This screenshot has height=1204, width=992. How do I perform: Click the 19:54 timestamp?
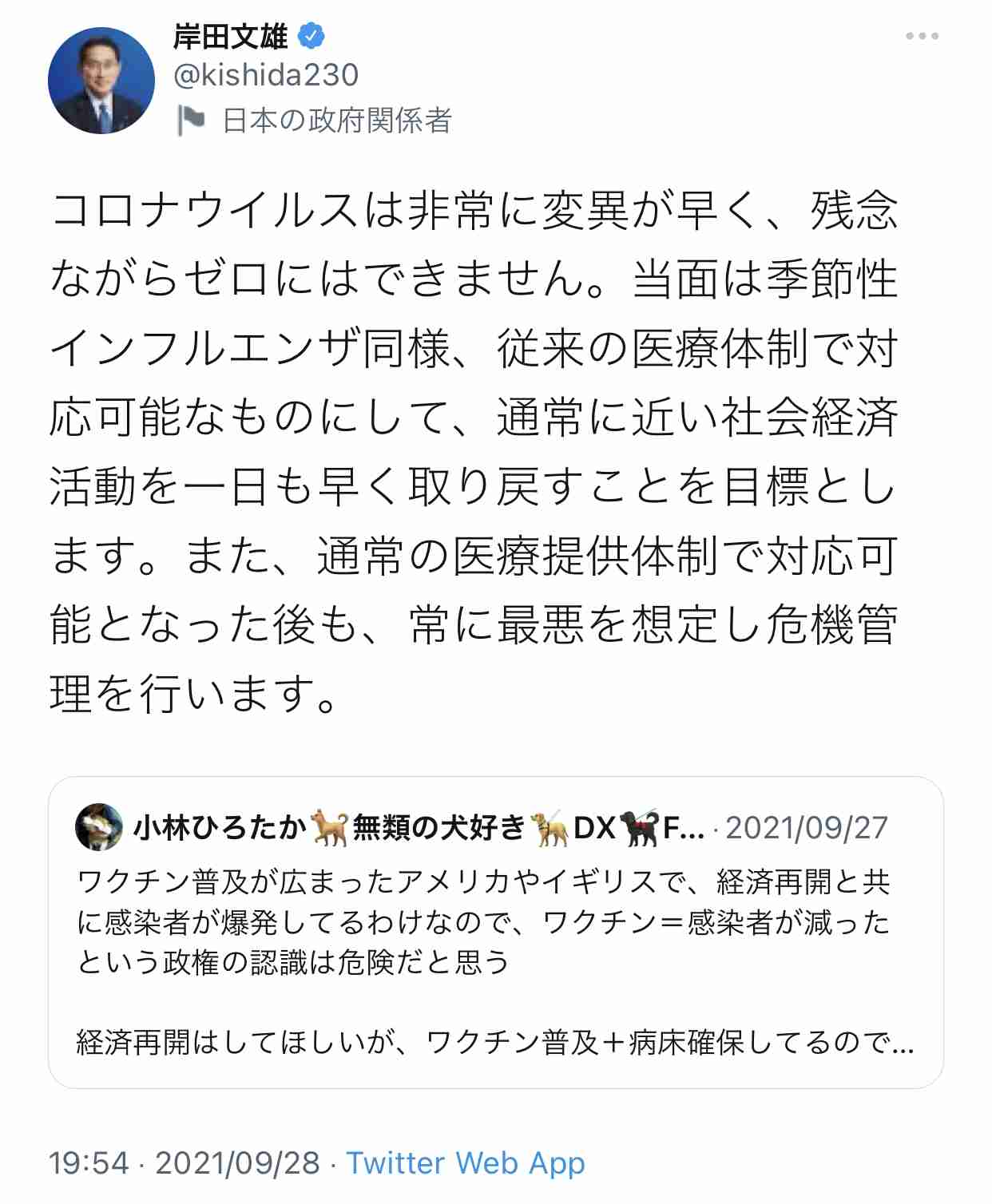[88, 1162]
